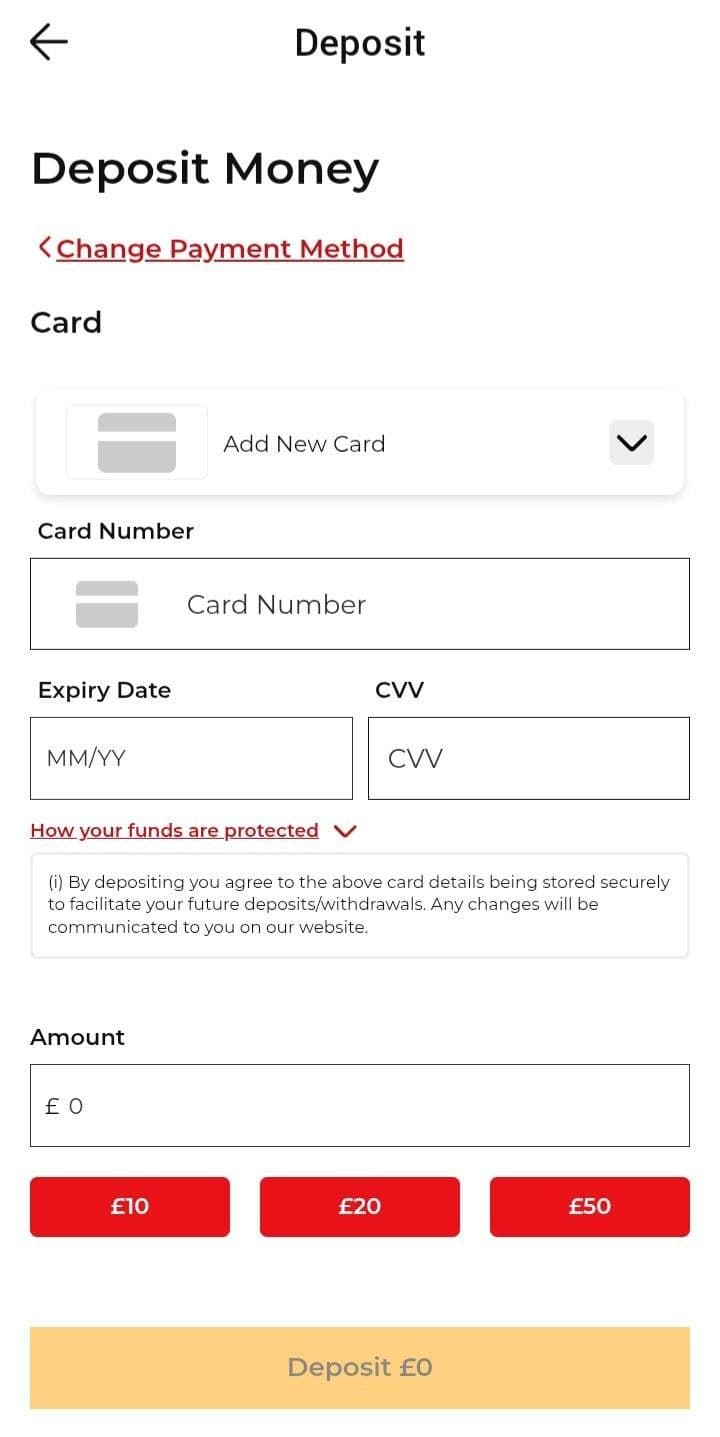Click the chevron on Change Payment Method
The height and width of the screenshot is (1437, 720).
(x=44, y=247)
